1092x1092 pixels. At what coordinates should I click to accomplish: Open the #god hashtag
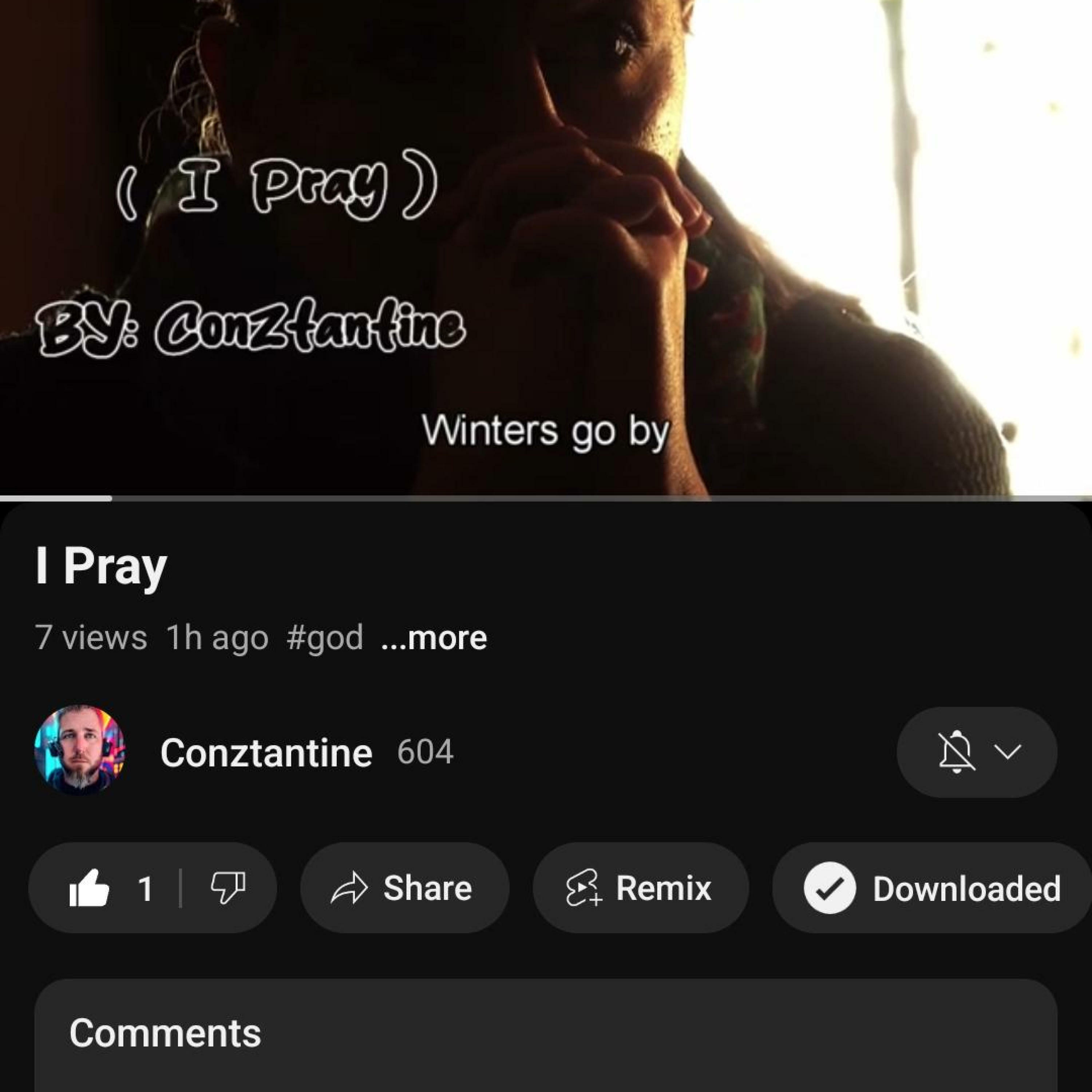click(324, 638)
